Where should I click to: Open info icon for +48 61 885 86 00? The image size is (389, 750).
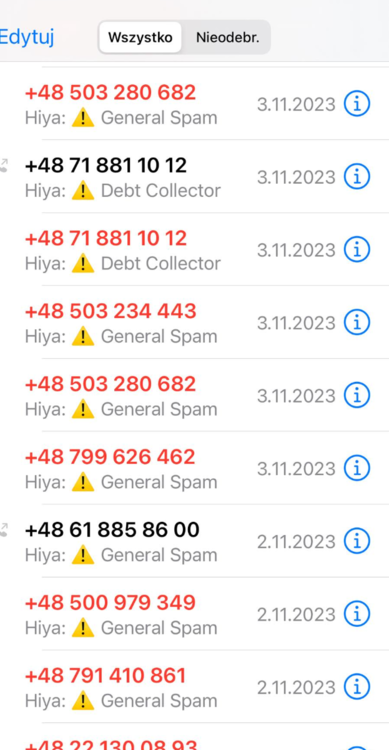357,540
